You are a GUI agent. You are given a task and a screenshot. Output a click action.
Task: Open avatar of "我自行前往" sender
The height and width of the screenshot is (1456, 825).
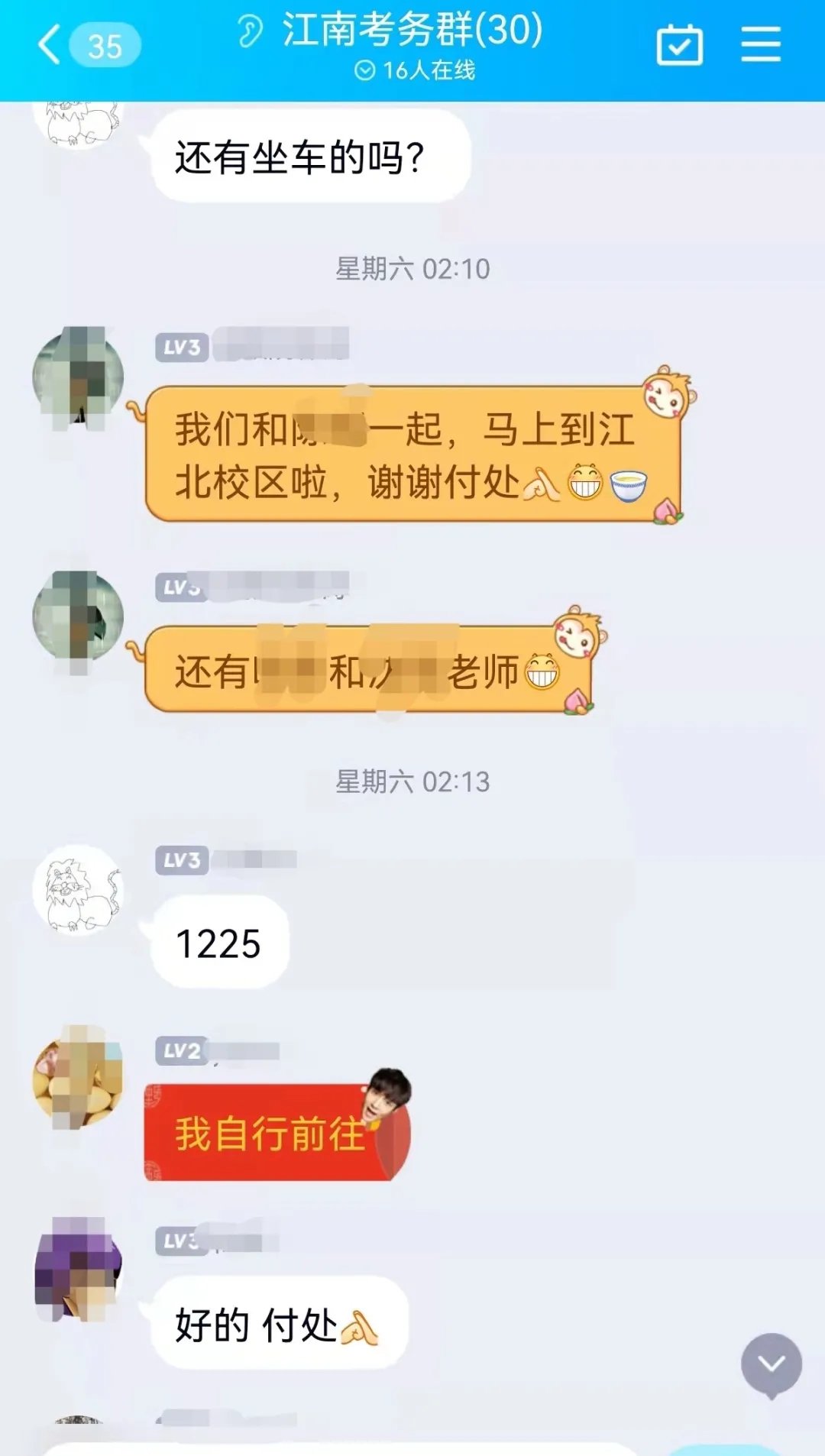[78, 1077]
